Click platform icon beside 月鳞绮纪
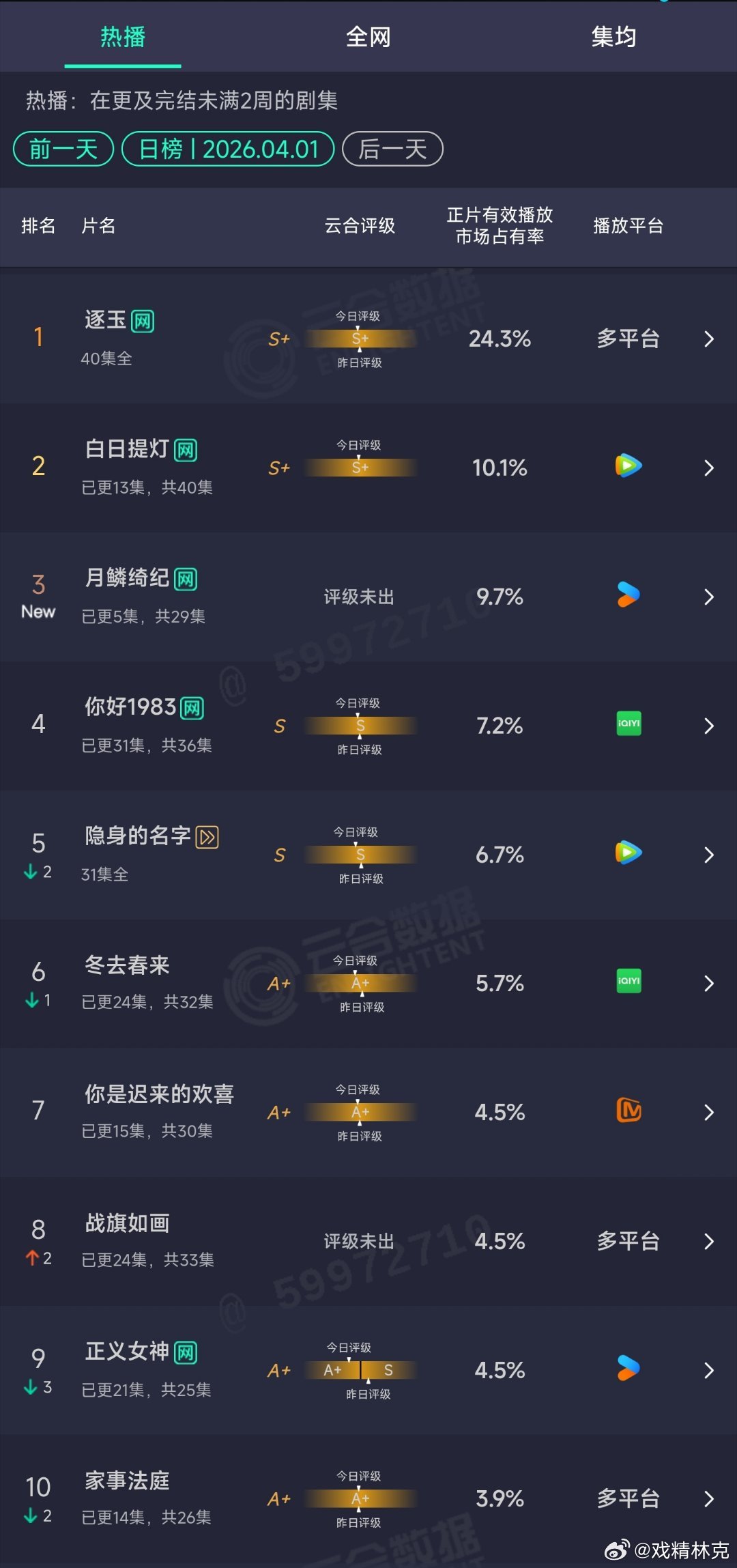This screenshot has width=737, height=1568. [x=627, y=595]
